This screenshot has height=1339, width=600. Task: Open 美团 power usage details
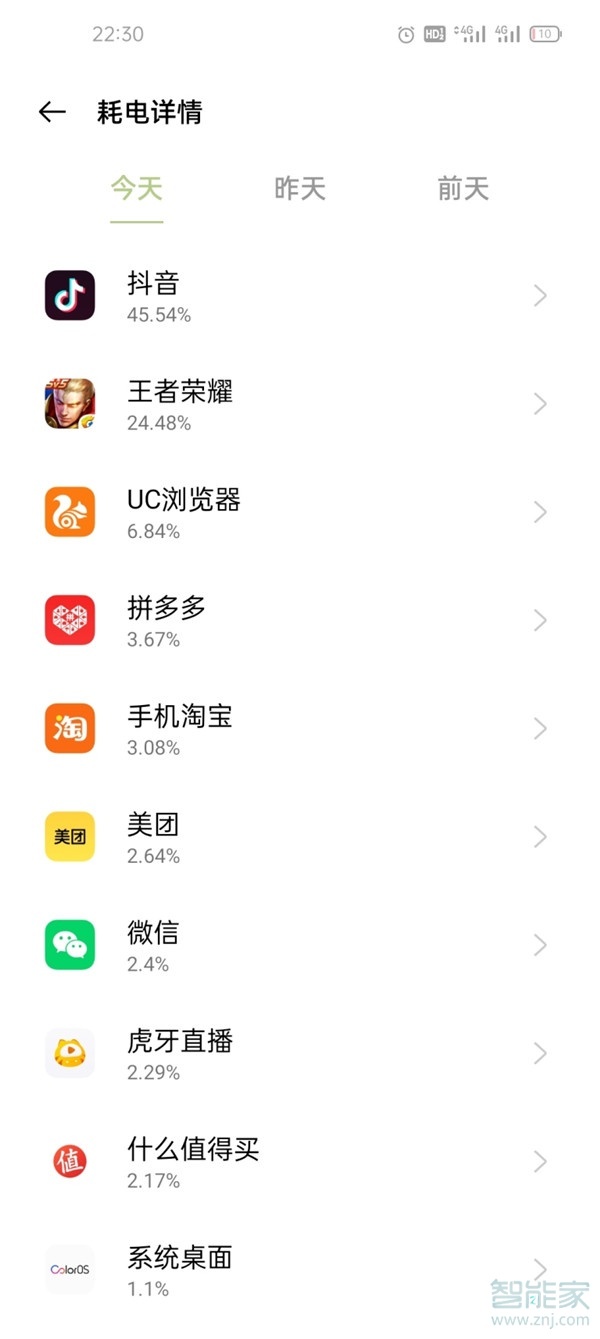(300, 837)
